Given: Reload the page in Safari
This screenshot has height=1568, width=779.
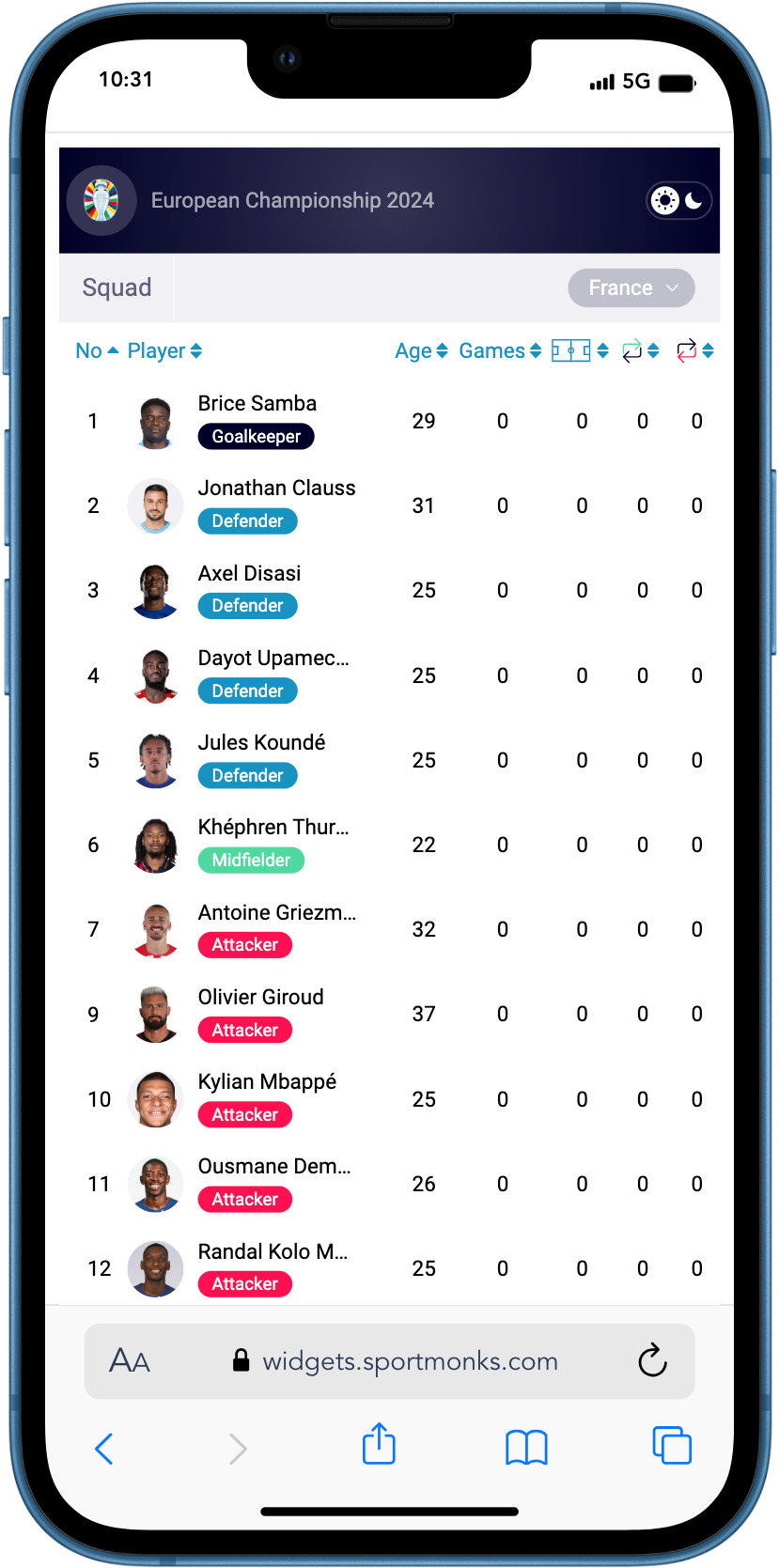Looking at the screenshot, I should [x=652, y=1360].
